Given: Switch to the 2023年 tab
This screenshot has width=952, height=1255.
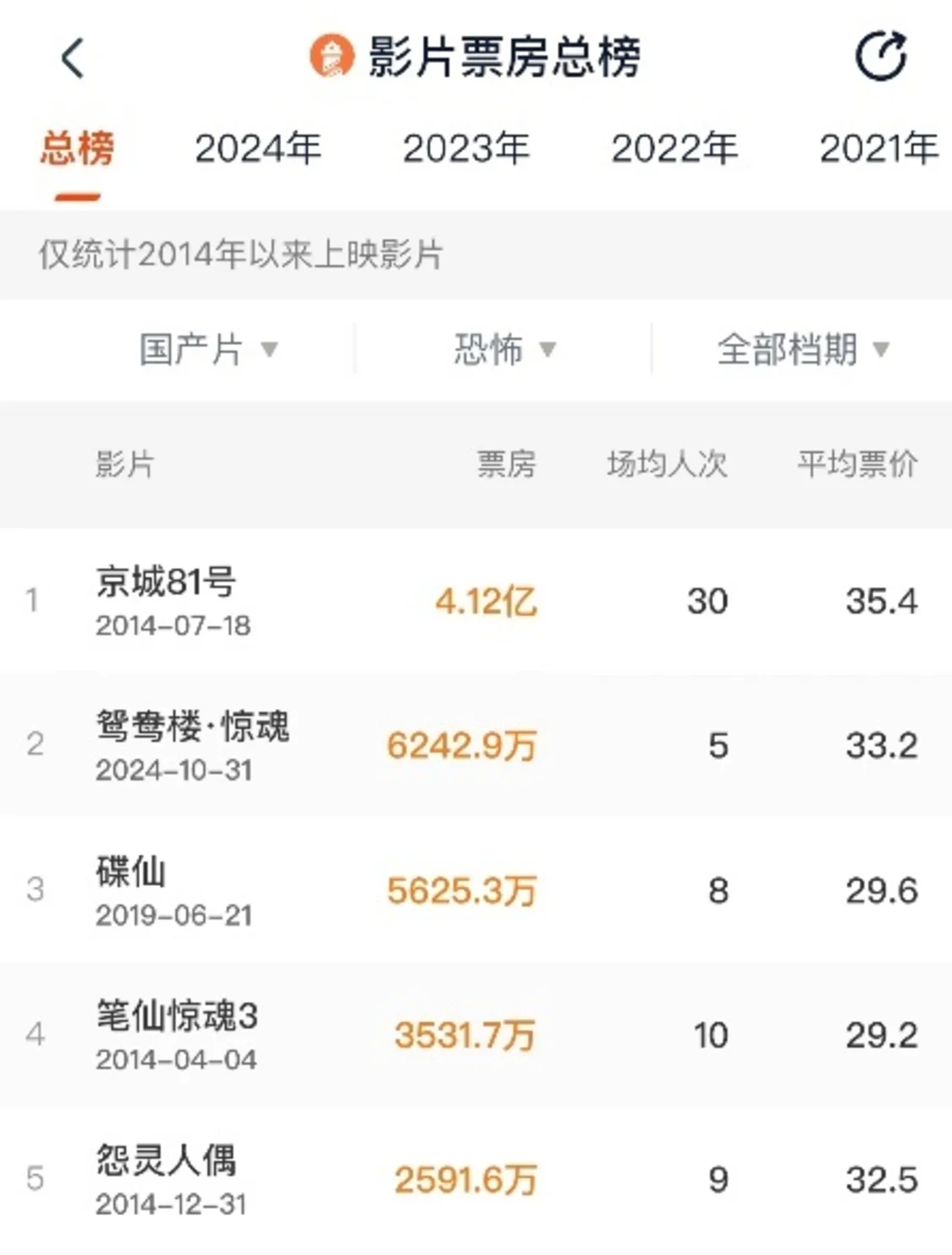Looking at the screenshot, I should (465, 150).
